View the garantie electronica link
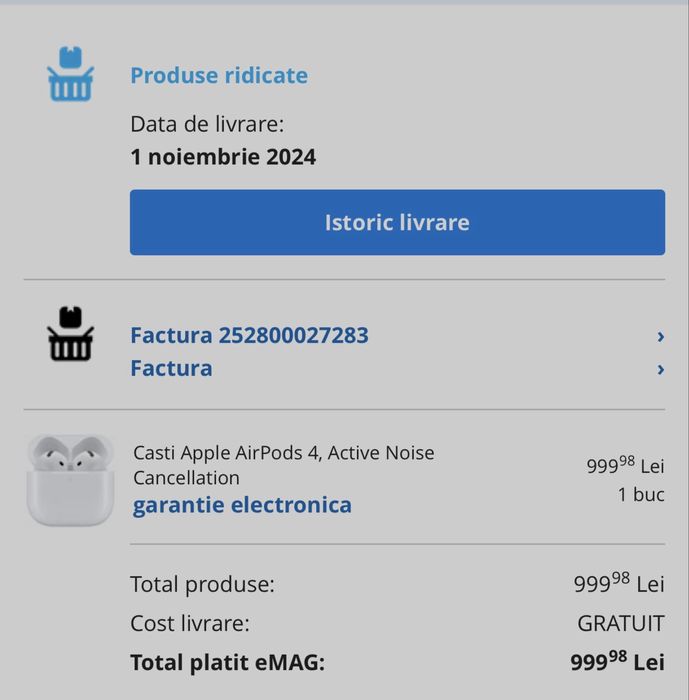The height and width of the screenshot is (700, 689). pyautogui.click(x=242, y=505)
